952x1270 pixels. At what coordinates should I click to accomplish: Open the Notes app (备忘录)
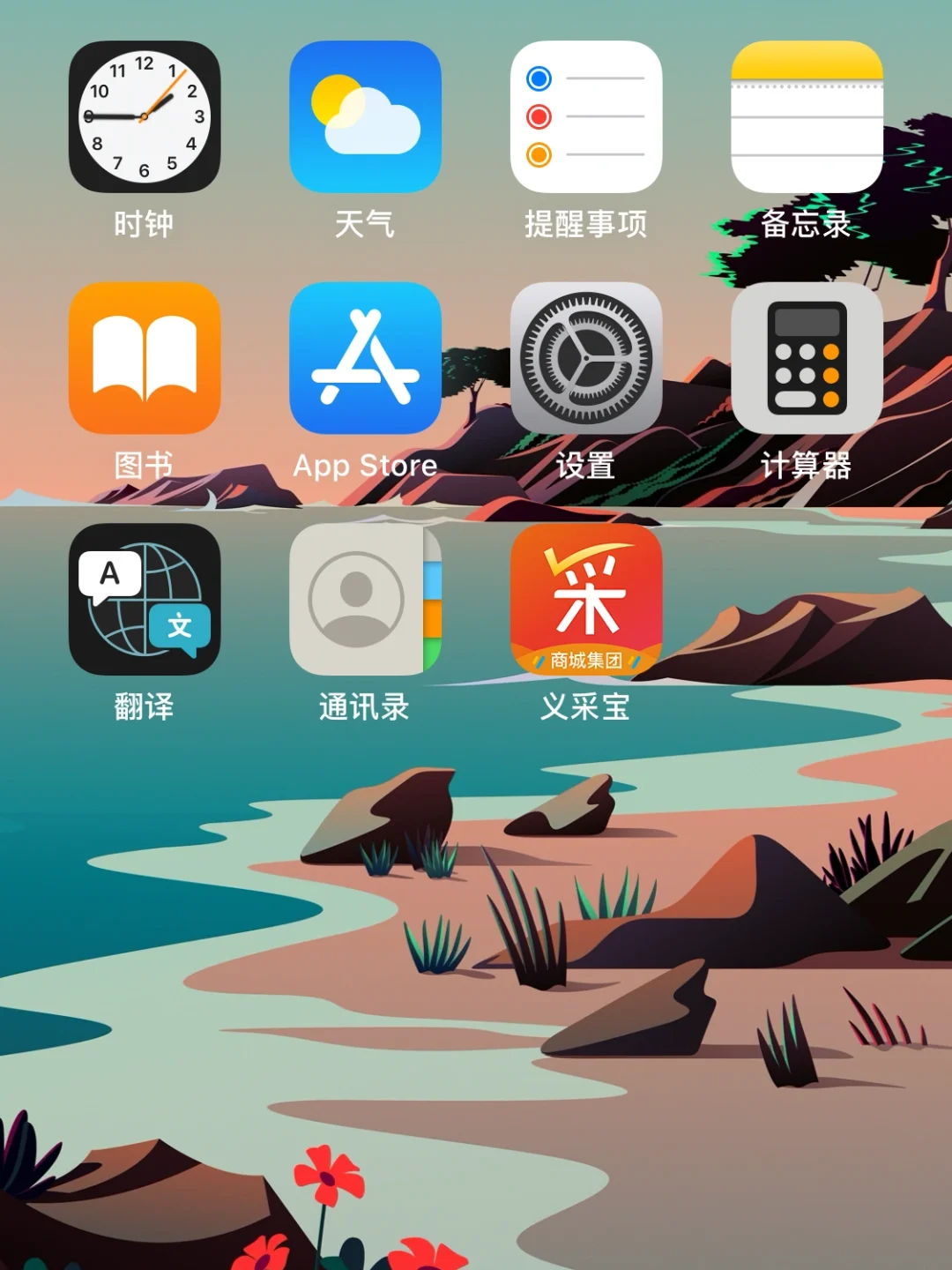pyautogui.click(x=807, y=116)
